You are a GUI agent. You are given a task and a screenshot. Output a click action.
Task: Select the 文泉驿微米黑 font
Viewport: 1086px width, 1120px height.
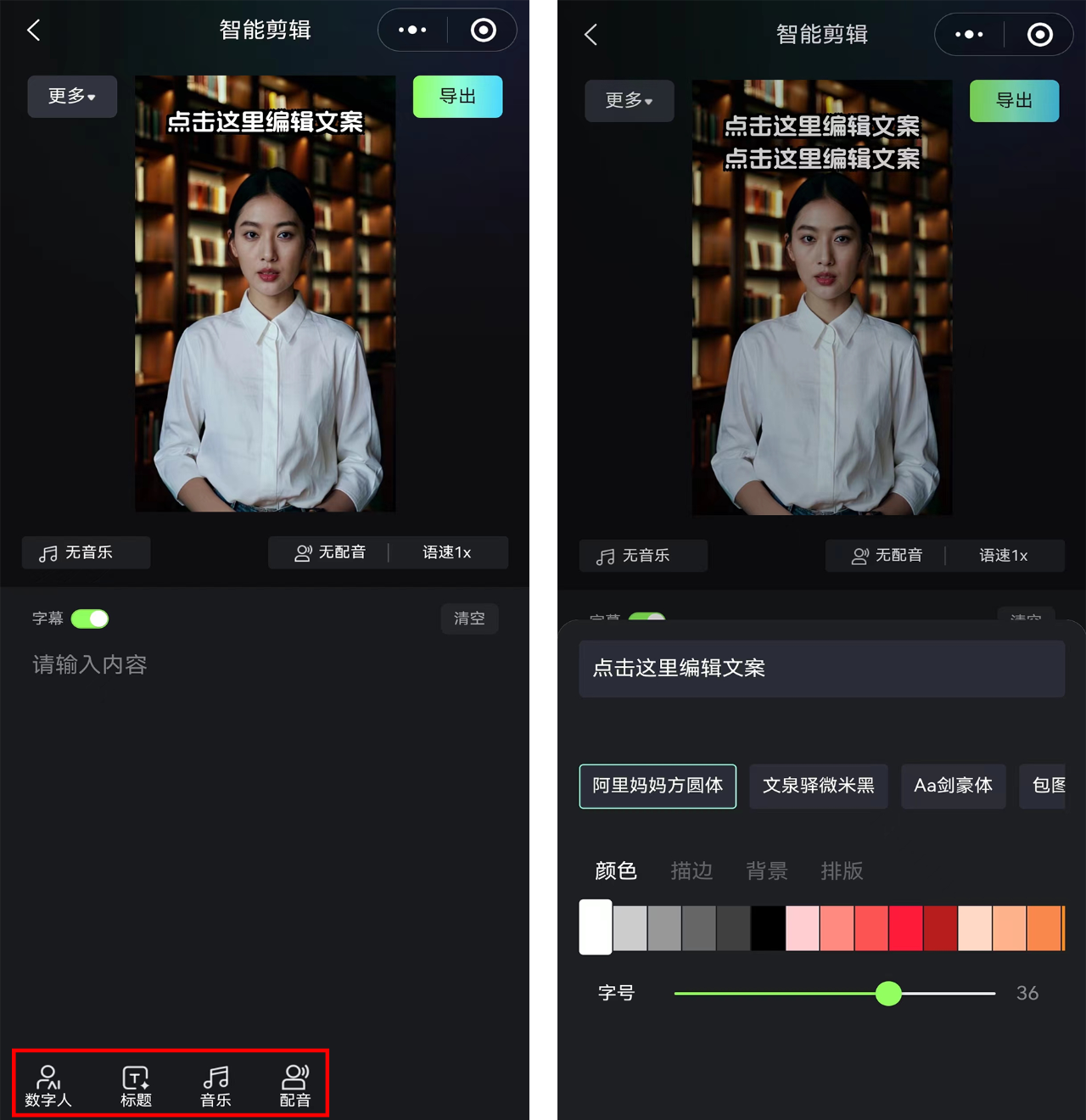818,786
